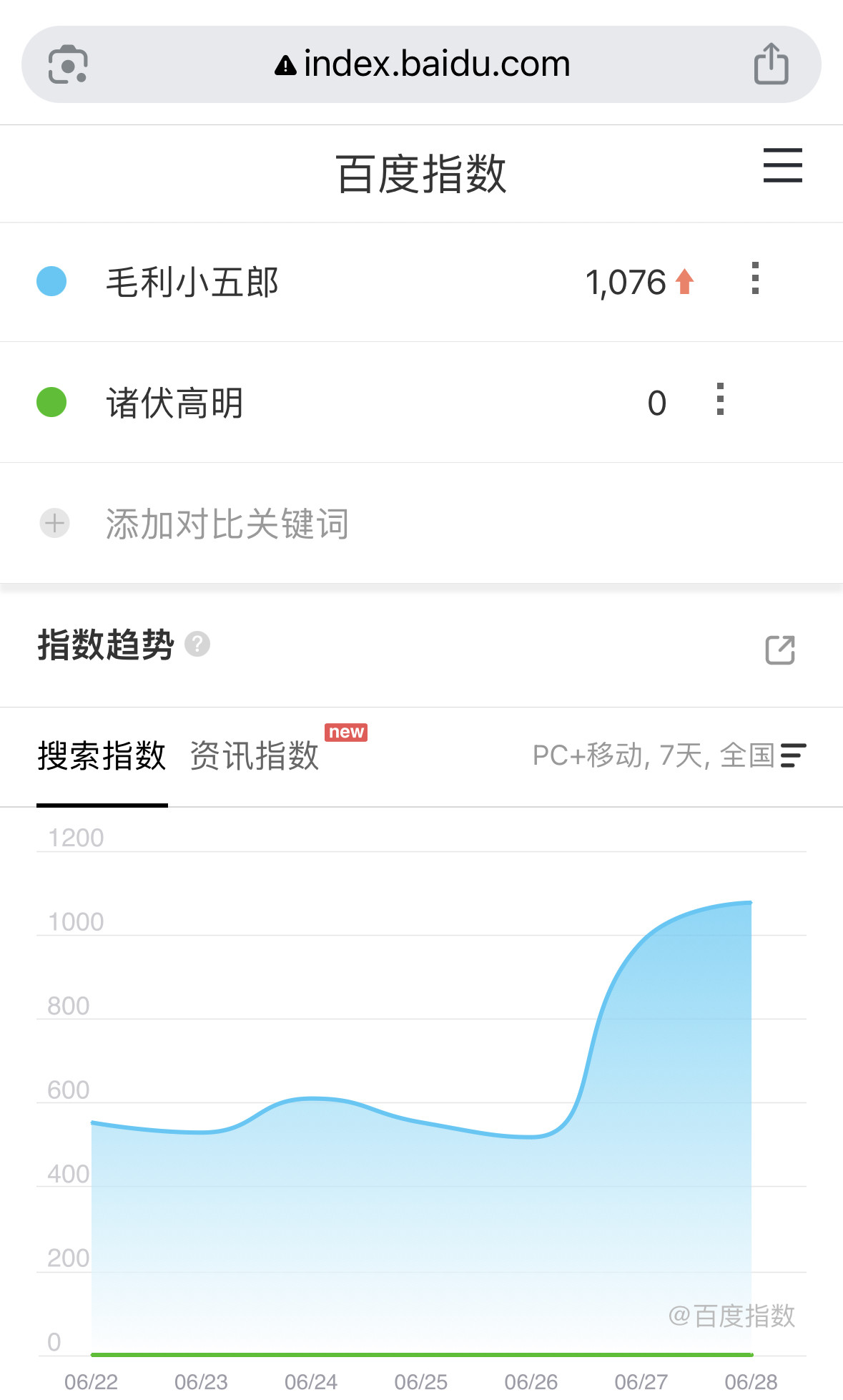
Task: Tap the browser share icon
Action: (771, 64)
